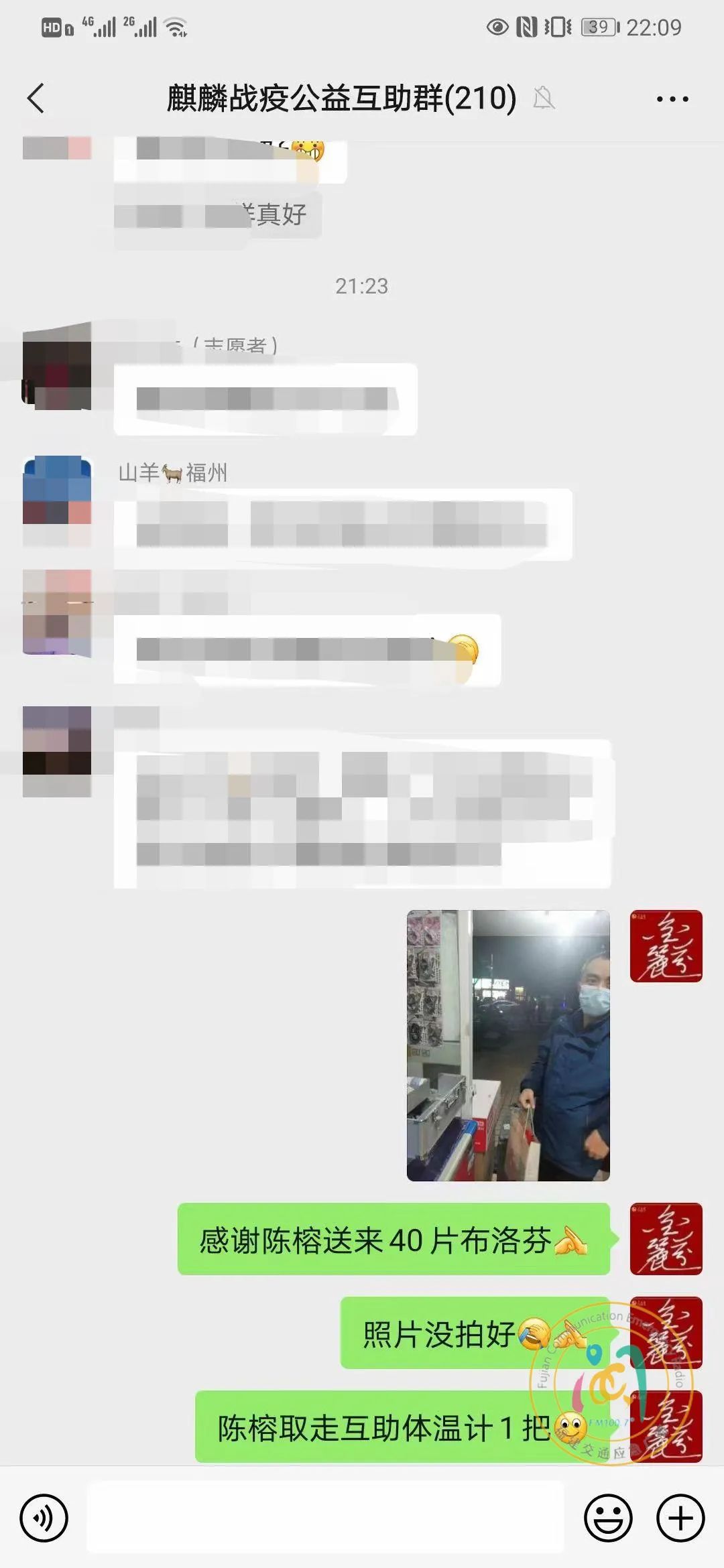The image size is (724, 1568).
Task: Open the plus attachment menu
Action: click(680, 1518)
